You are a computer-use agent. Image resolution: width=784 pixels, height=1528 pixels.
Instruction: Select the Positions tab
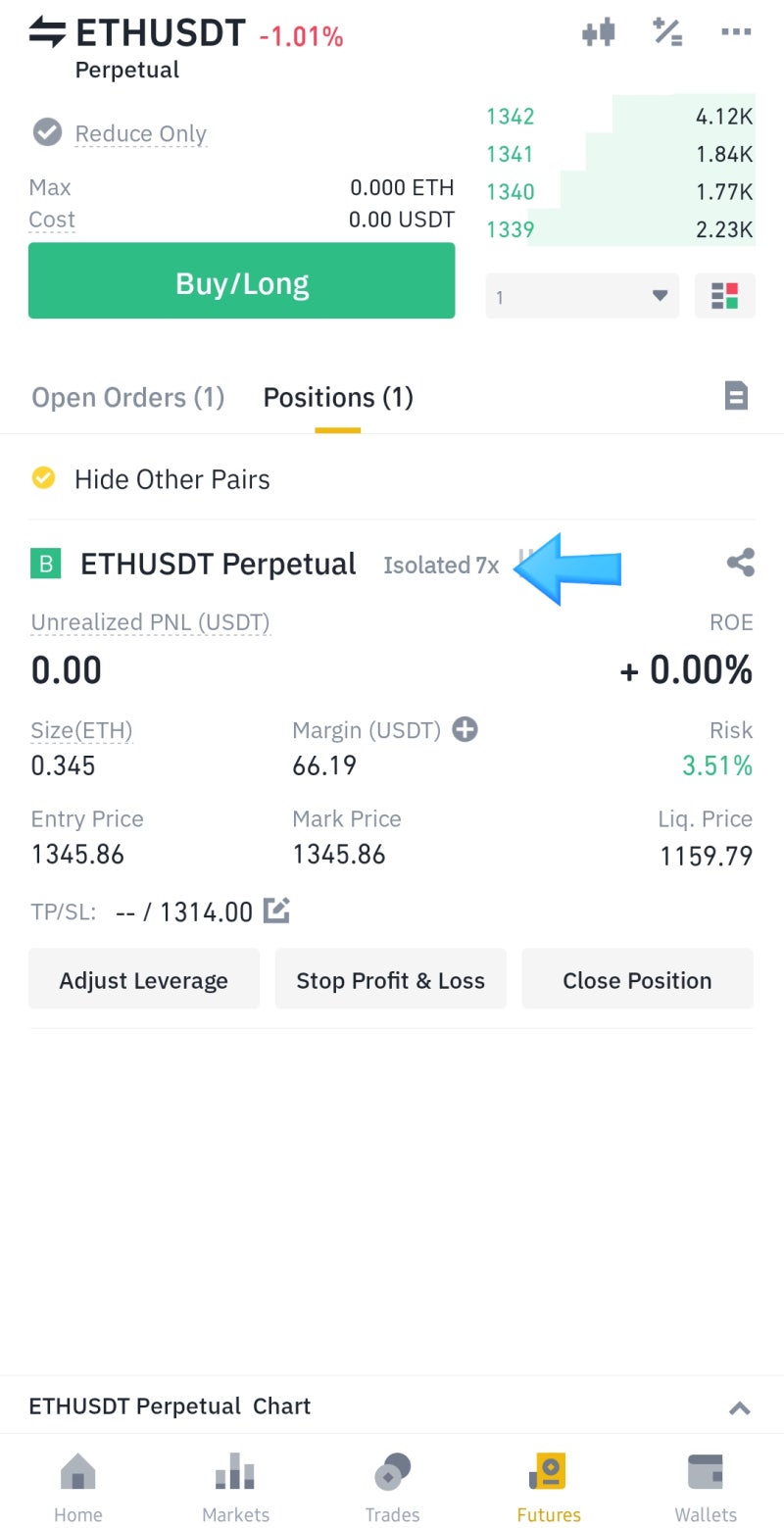click(338, 397)
